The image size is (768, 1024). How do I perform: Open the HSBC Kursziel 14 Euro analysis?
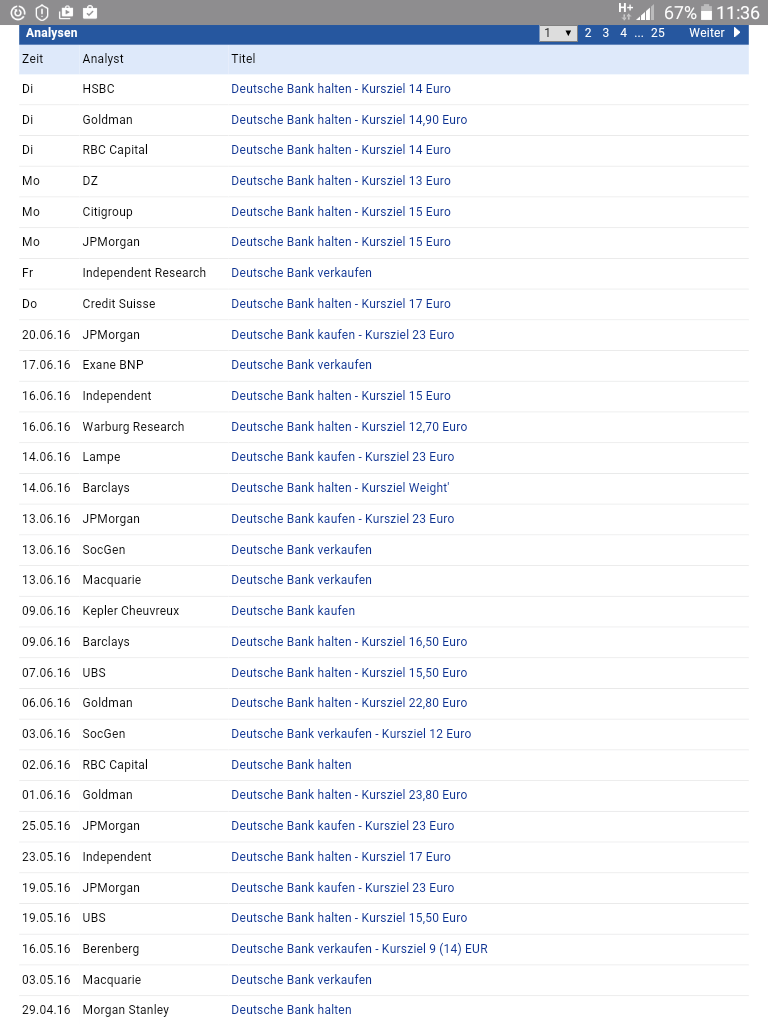340,89
